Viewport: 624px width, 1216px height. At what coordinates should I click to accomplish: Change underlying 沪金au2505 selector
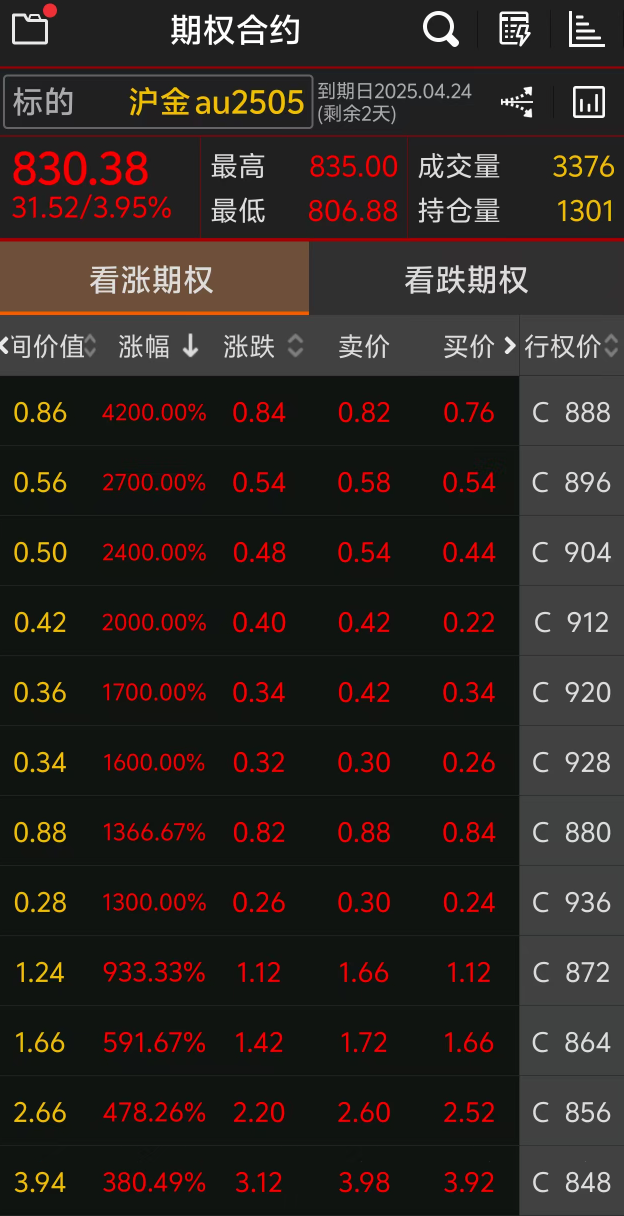(x=158, y=102)
